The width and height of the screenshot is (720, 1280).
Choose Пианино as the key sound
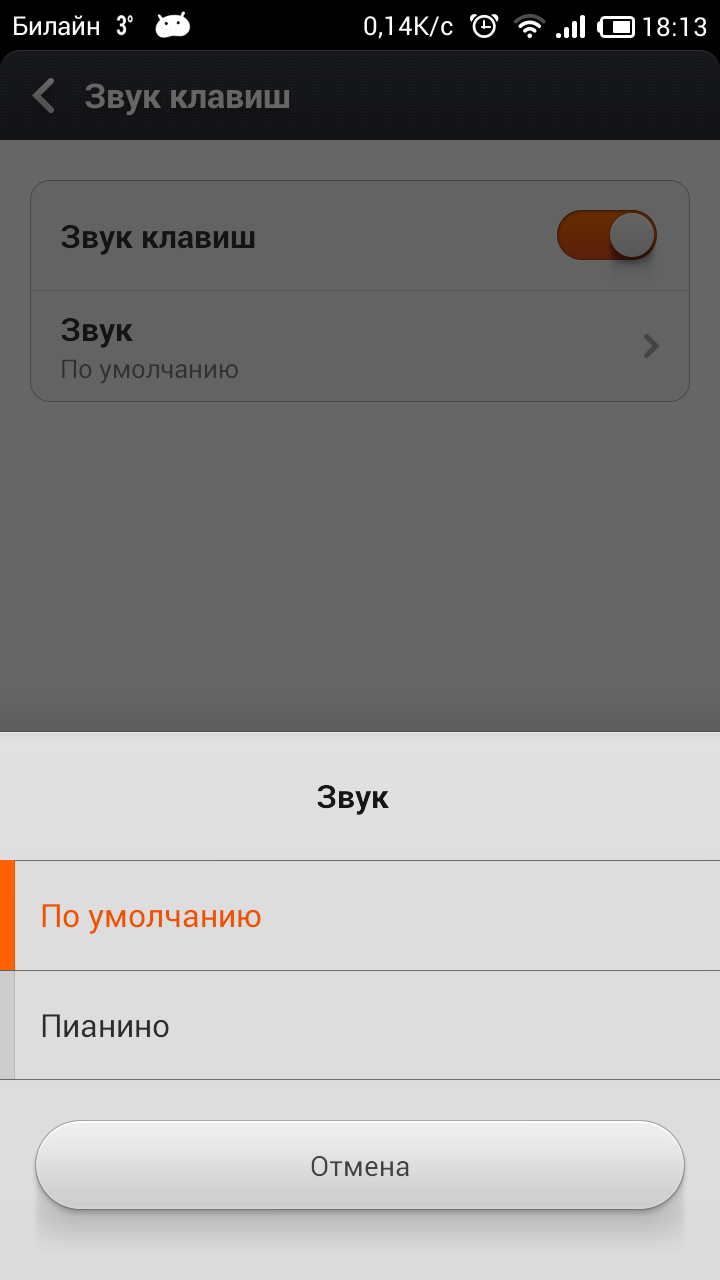tap(360, 1026)
